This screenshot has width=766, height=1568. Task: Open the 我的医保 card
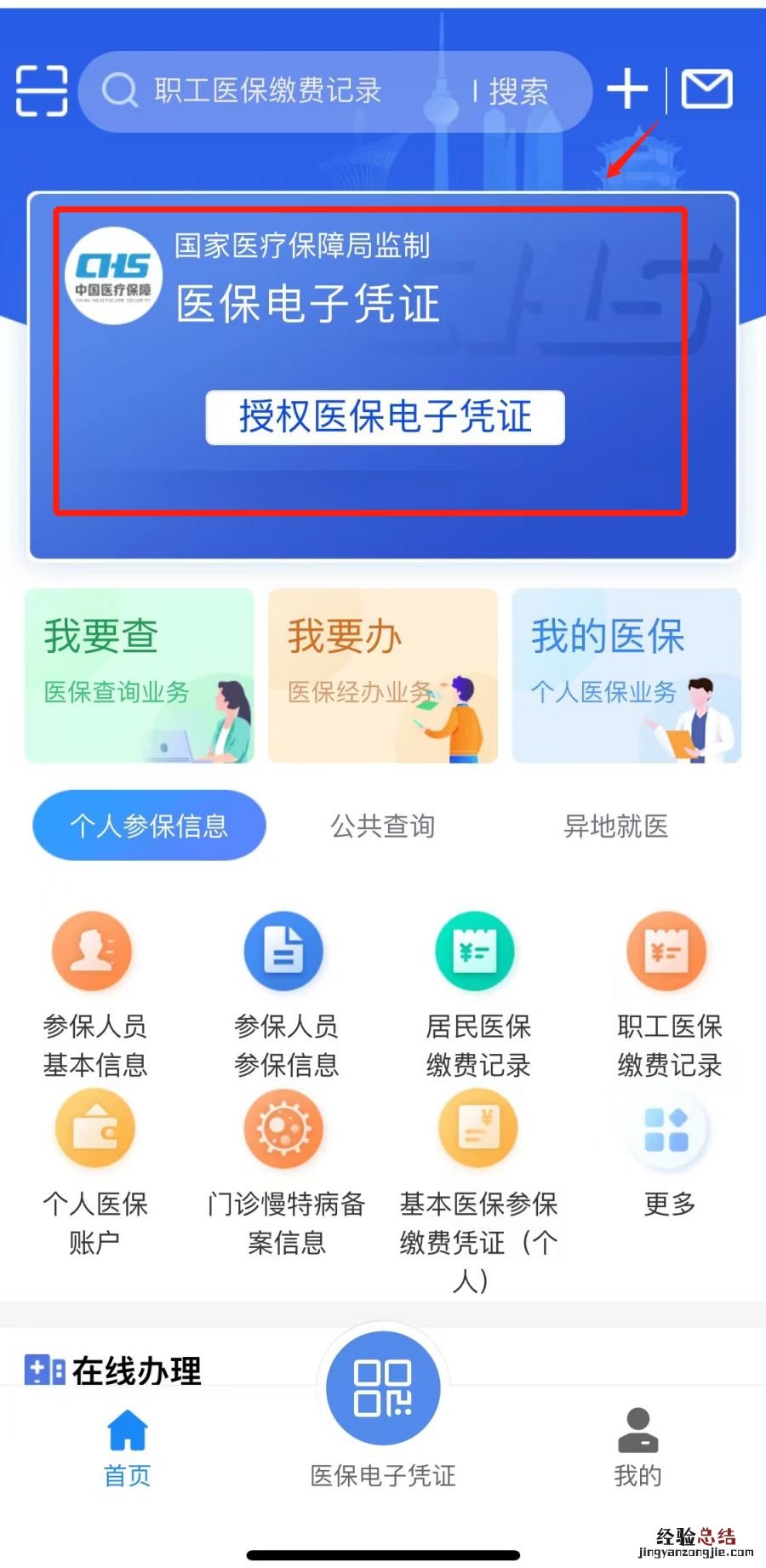tap(626, 675)
